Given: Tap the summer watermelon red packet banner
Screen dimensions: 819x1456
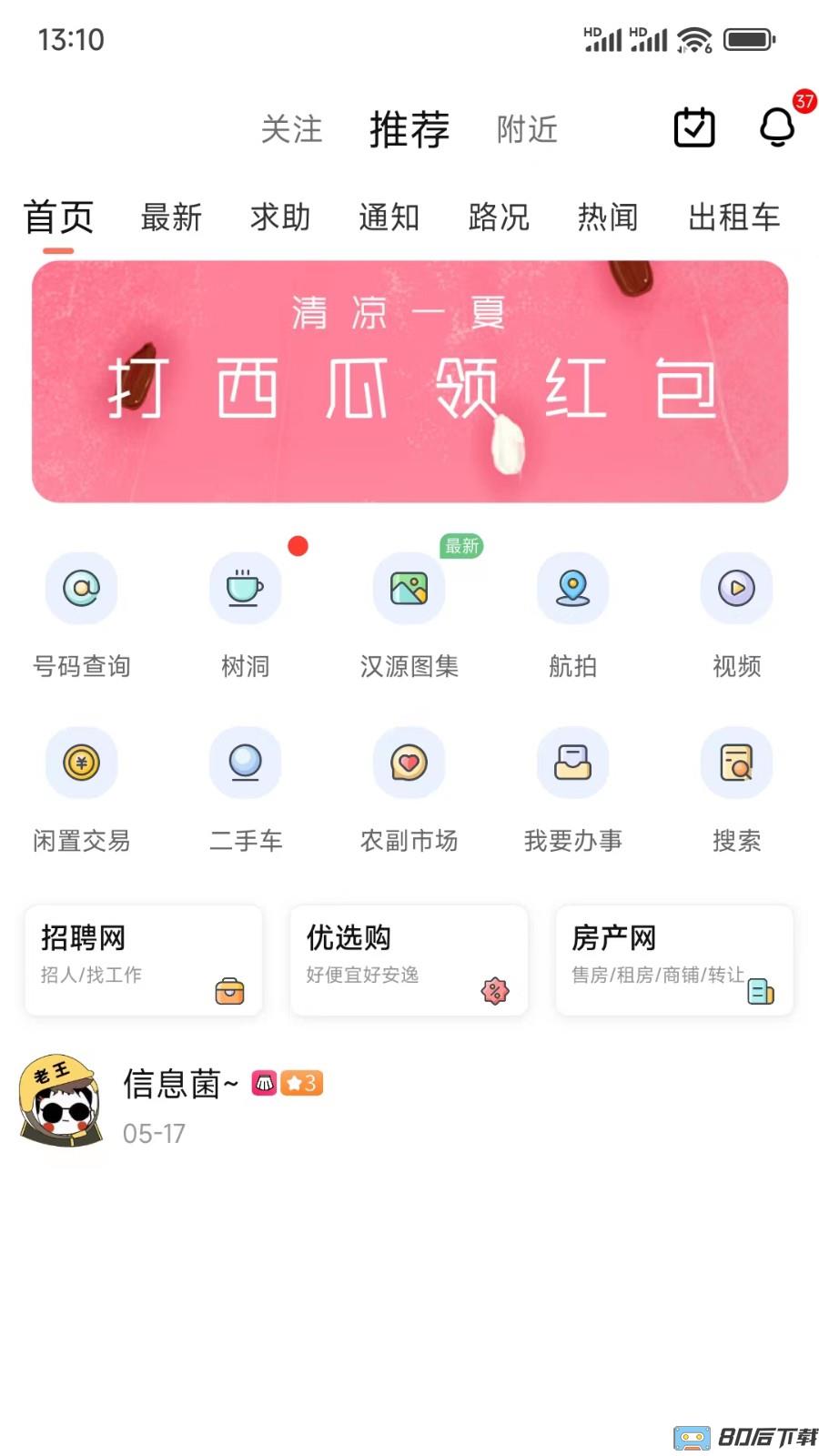Looking at the screenshot, I should coord(409,379).
